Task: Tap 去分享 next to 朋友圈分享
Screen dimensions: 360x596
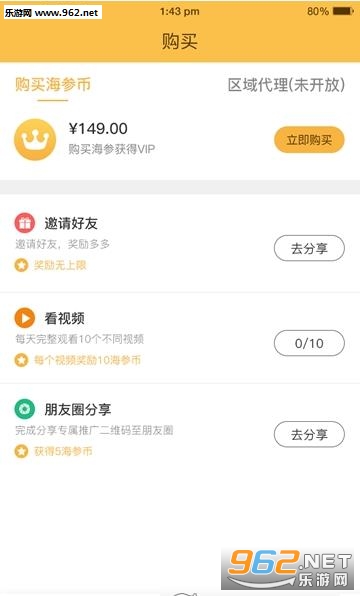Action: tap(309, 434)
